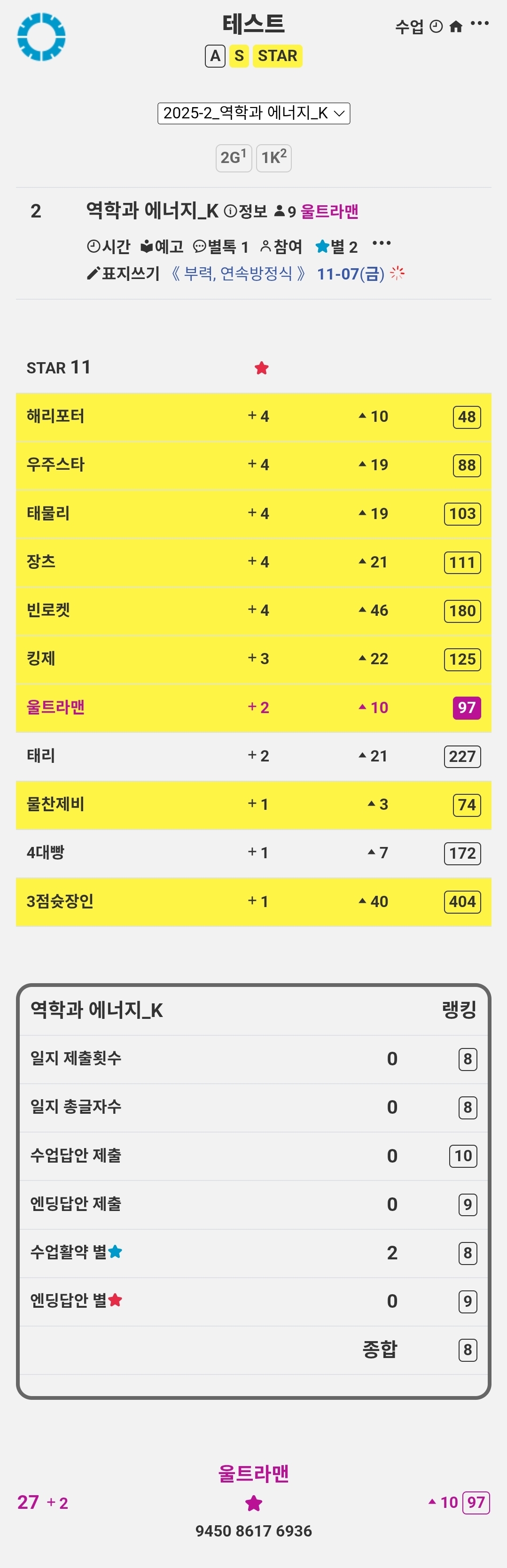Switch to the 1K class chip

(274, 158)
